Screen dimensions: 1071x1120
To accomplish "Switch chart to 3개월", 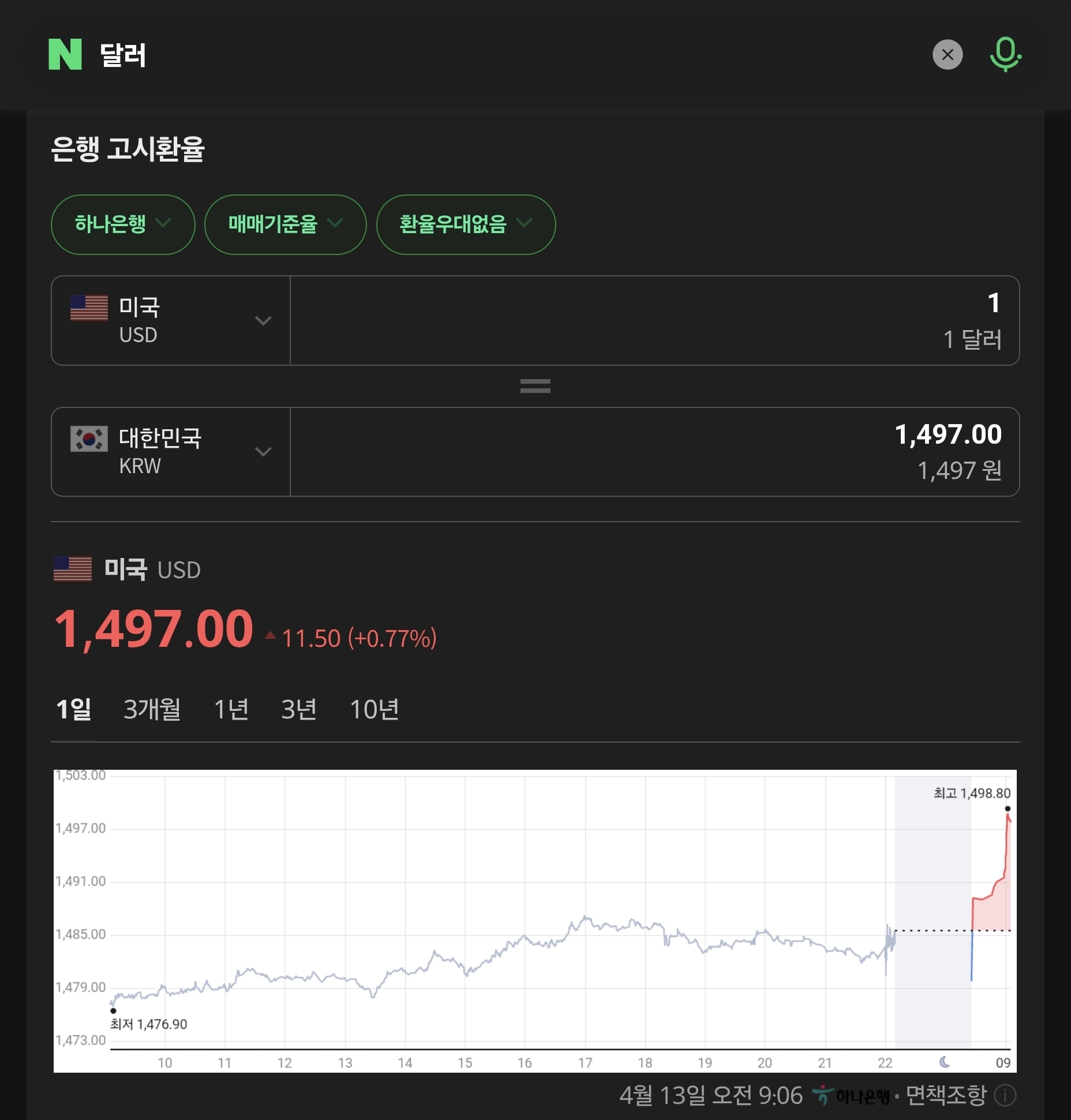I will (x=152, y=709).
